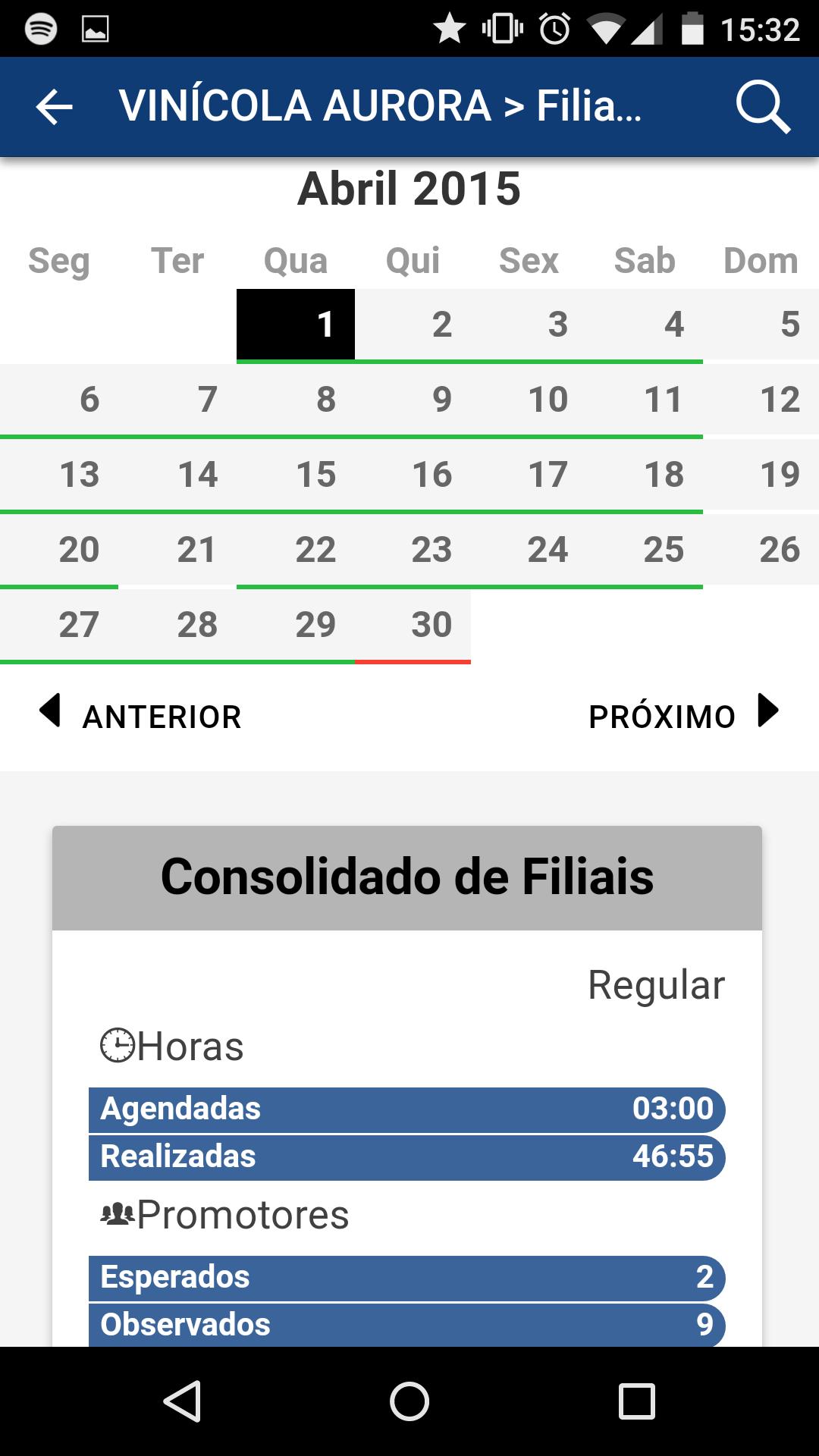The width and height of the screenshot is (819, 1456).
Task: Select April 1 on the calendar
Action: click(296, 325)
